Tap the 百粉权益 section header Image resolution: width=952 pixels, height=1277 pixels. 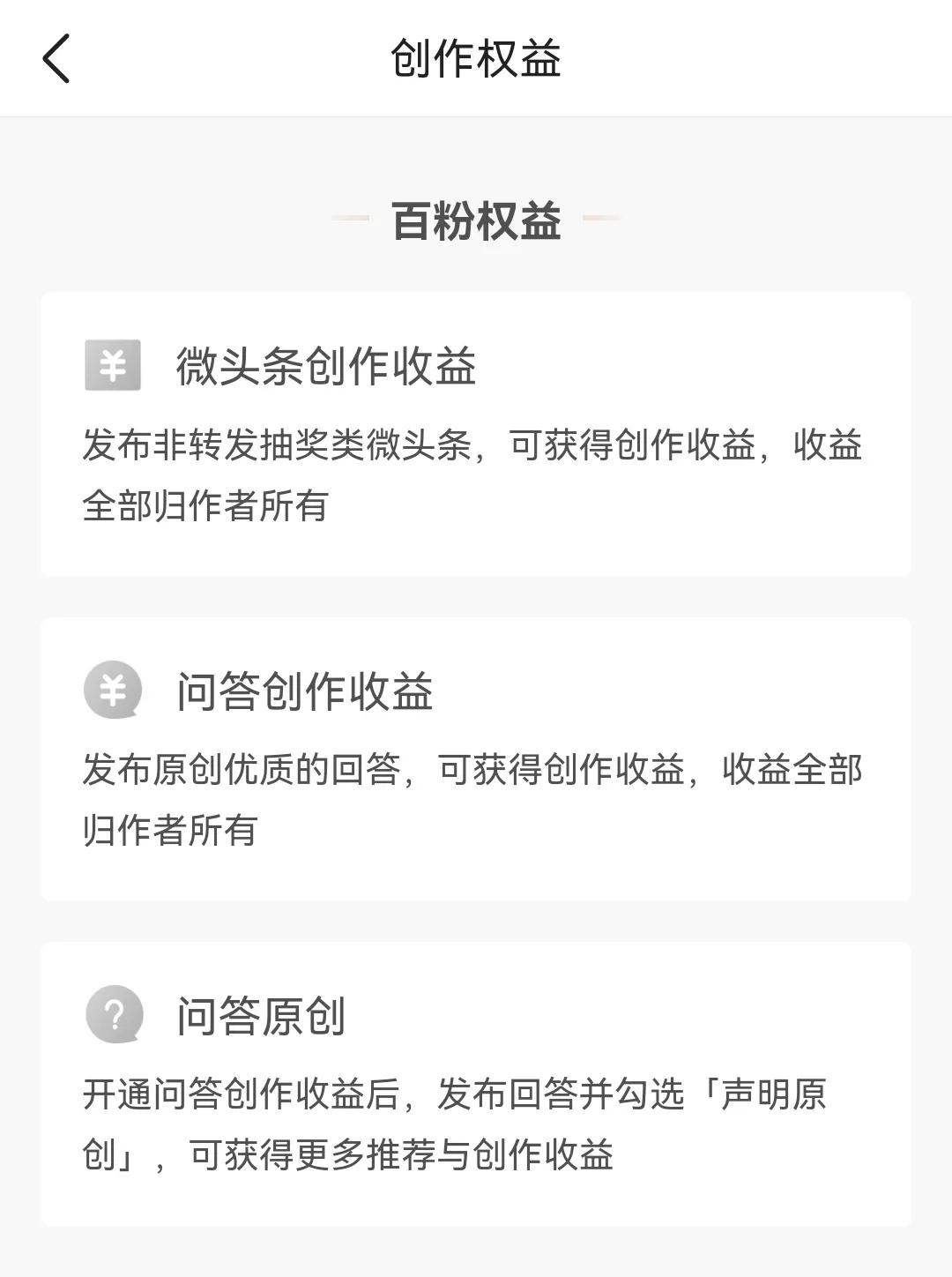(x=476, y=220)
